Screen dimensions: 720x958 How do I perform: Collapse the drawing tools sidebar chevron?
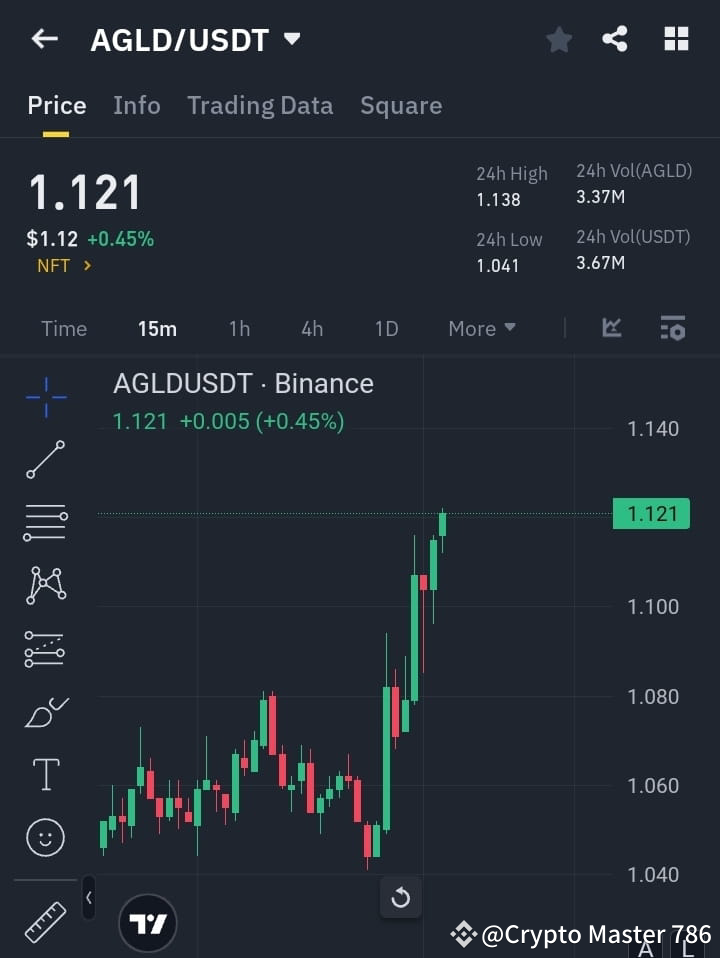tap(88, 898)
